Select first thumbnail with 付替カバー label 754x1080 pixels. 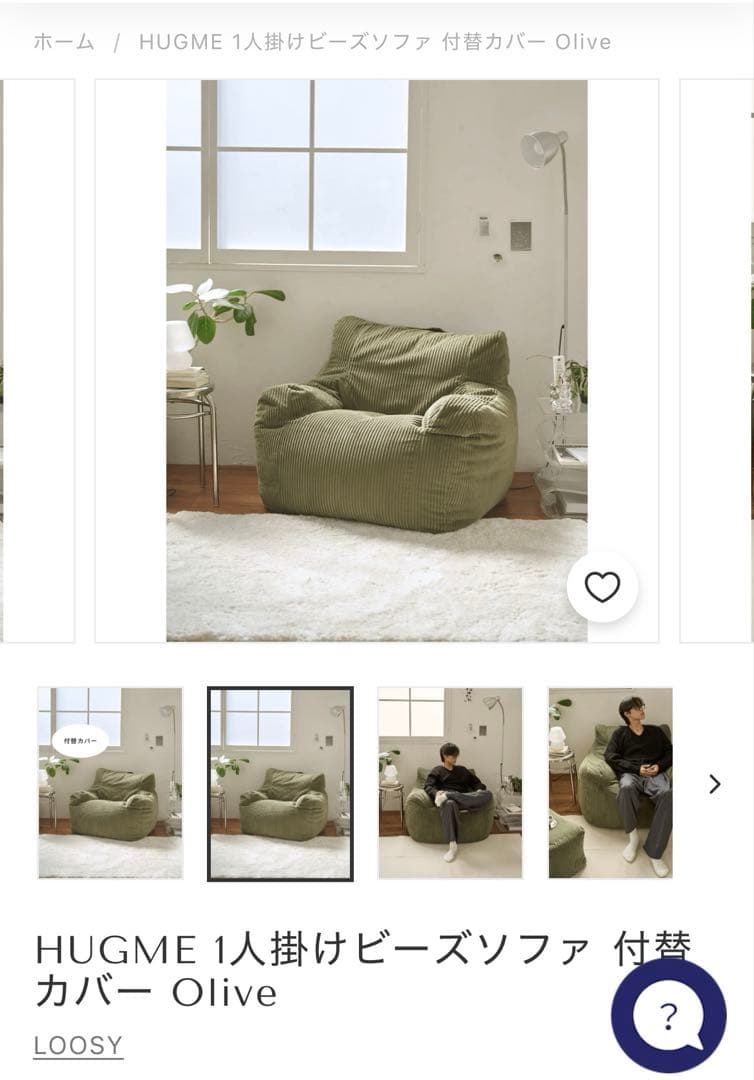[110, 783]
